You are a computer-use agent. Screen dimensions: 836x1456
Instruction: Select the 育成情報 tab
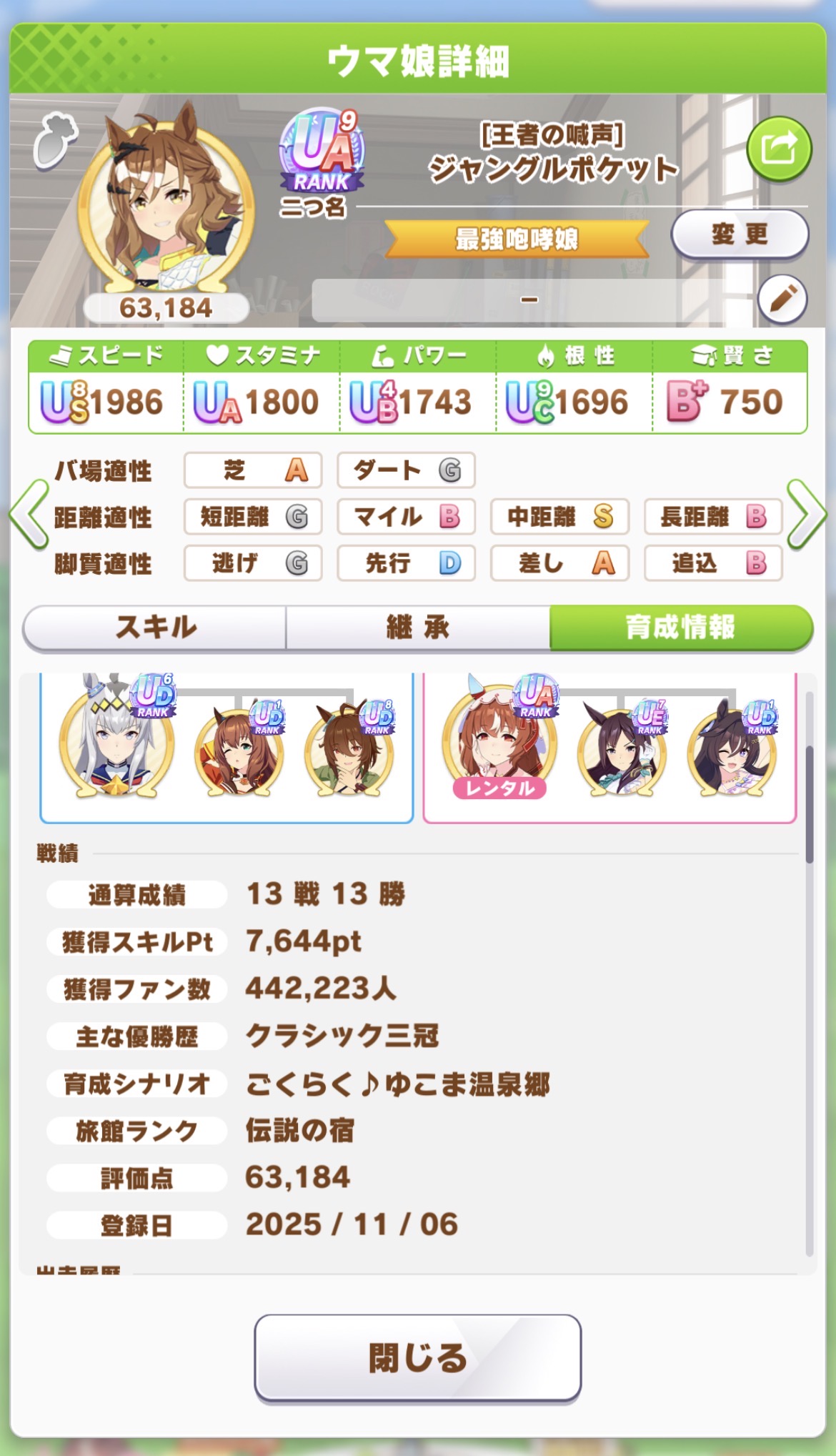coord(680,628)
